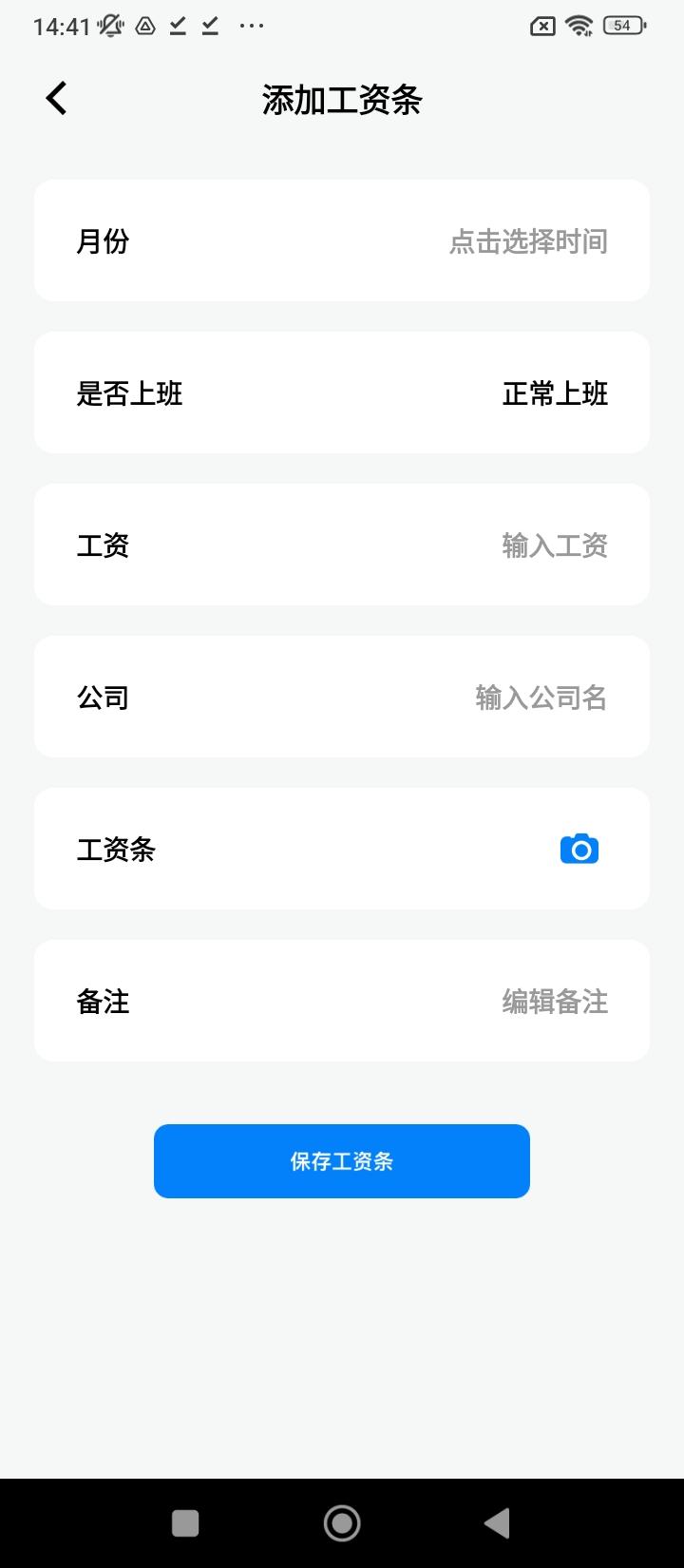Tap 编辑备注 to add a note
684x1568 pixels.
click(x=555, y=1001)
